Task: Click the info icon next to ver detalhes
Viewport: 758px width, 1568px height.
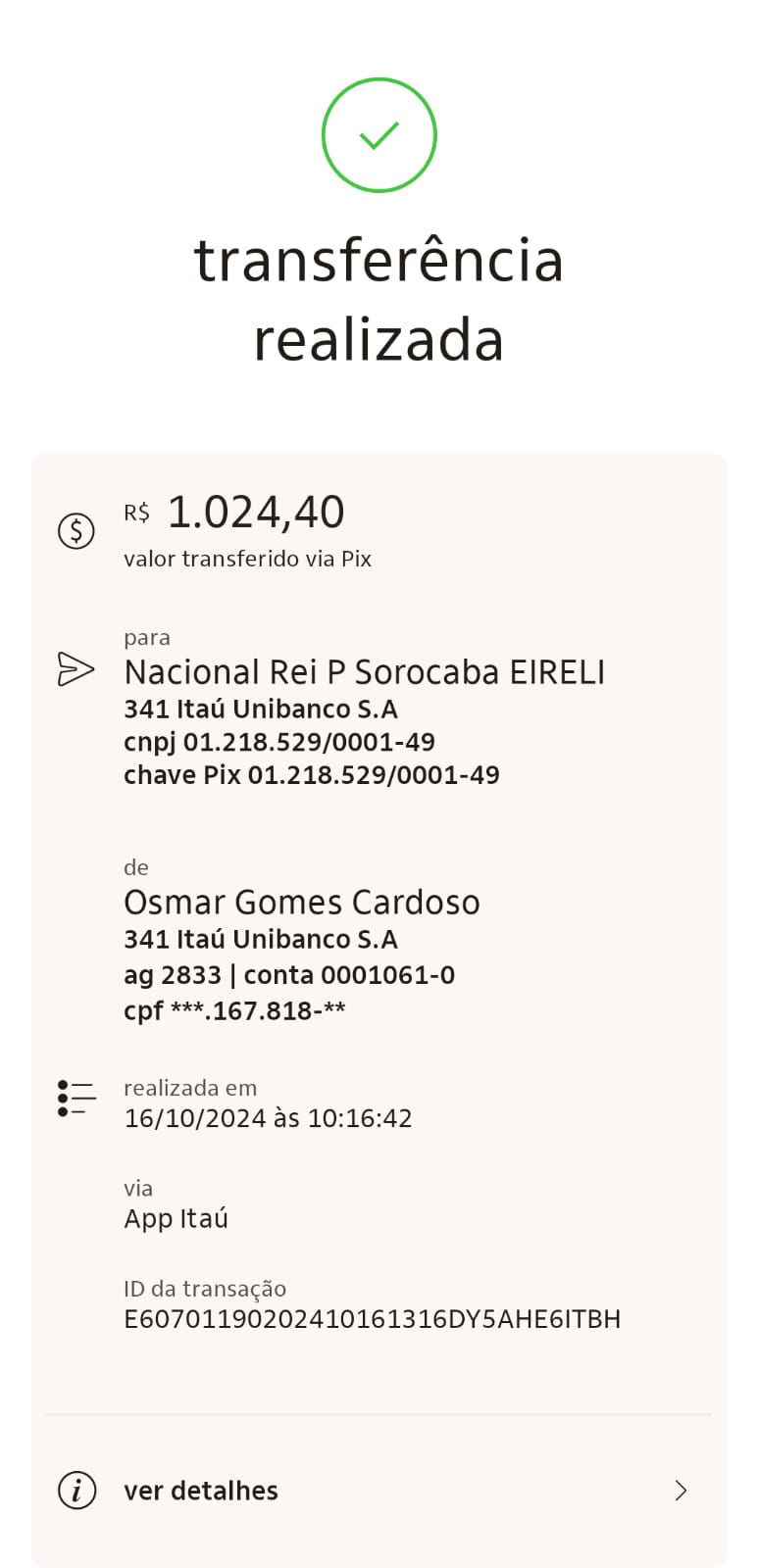Action: [x=76, y=1491]
